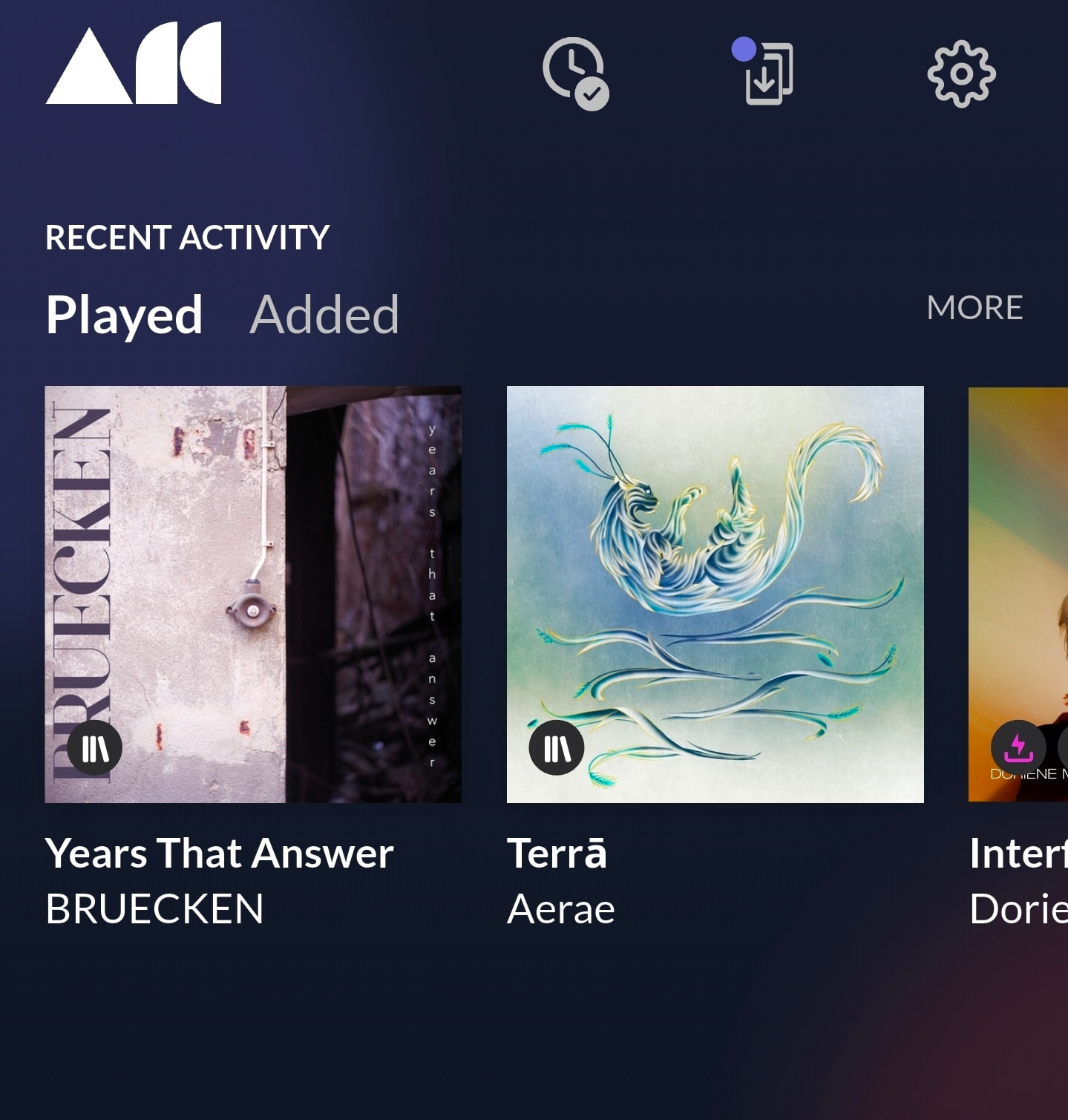Open Terrā album by Aerae
This screenshot has height=1120, width=1068.
[x=715, y=594]
